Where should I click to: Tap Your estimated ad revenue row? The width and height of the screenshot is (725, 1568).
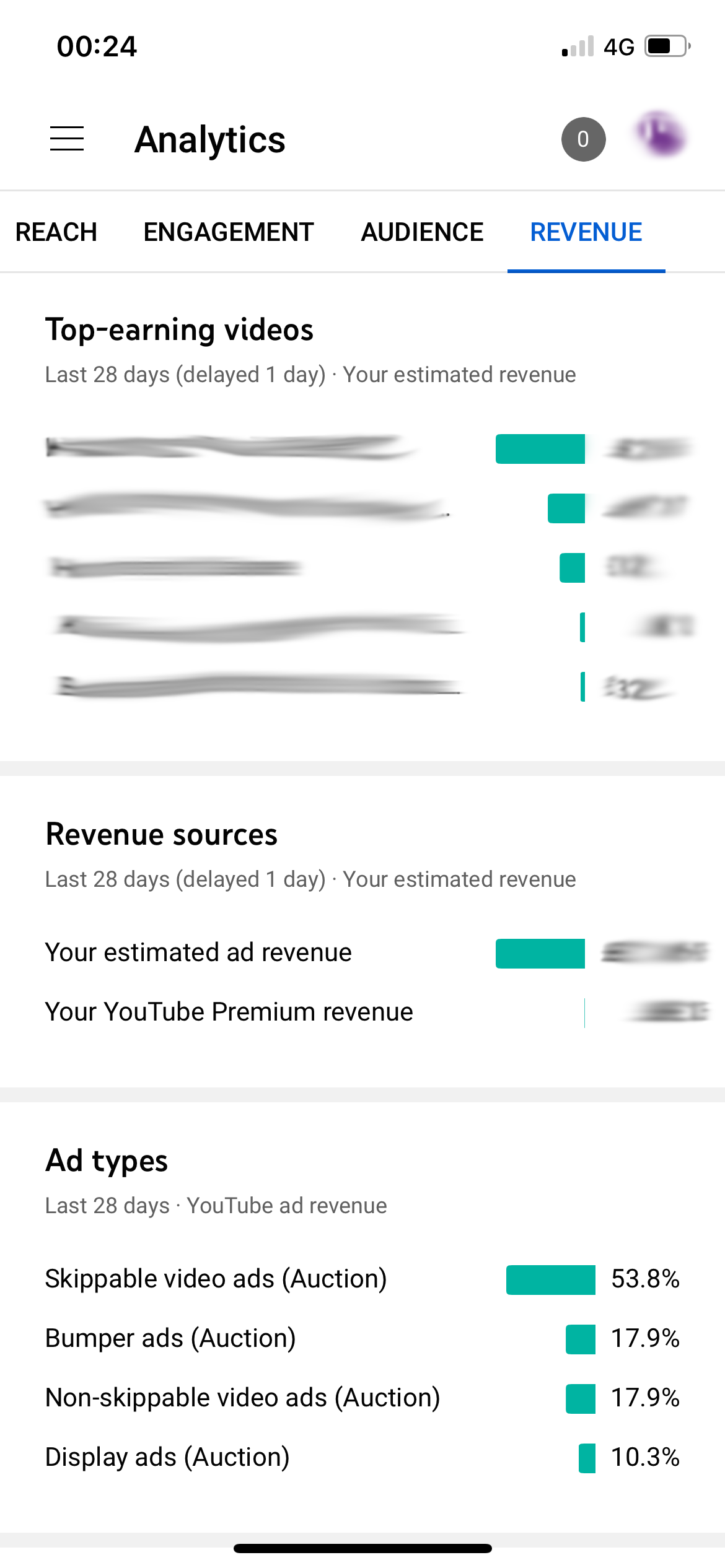(x=198, y=952)
